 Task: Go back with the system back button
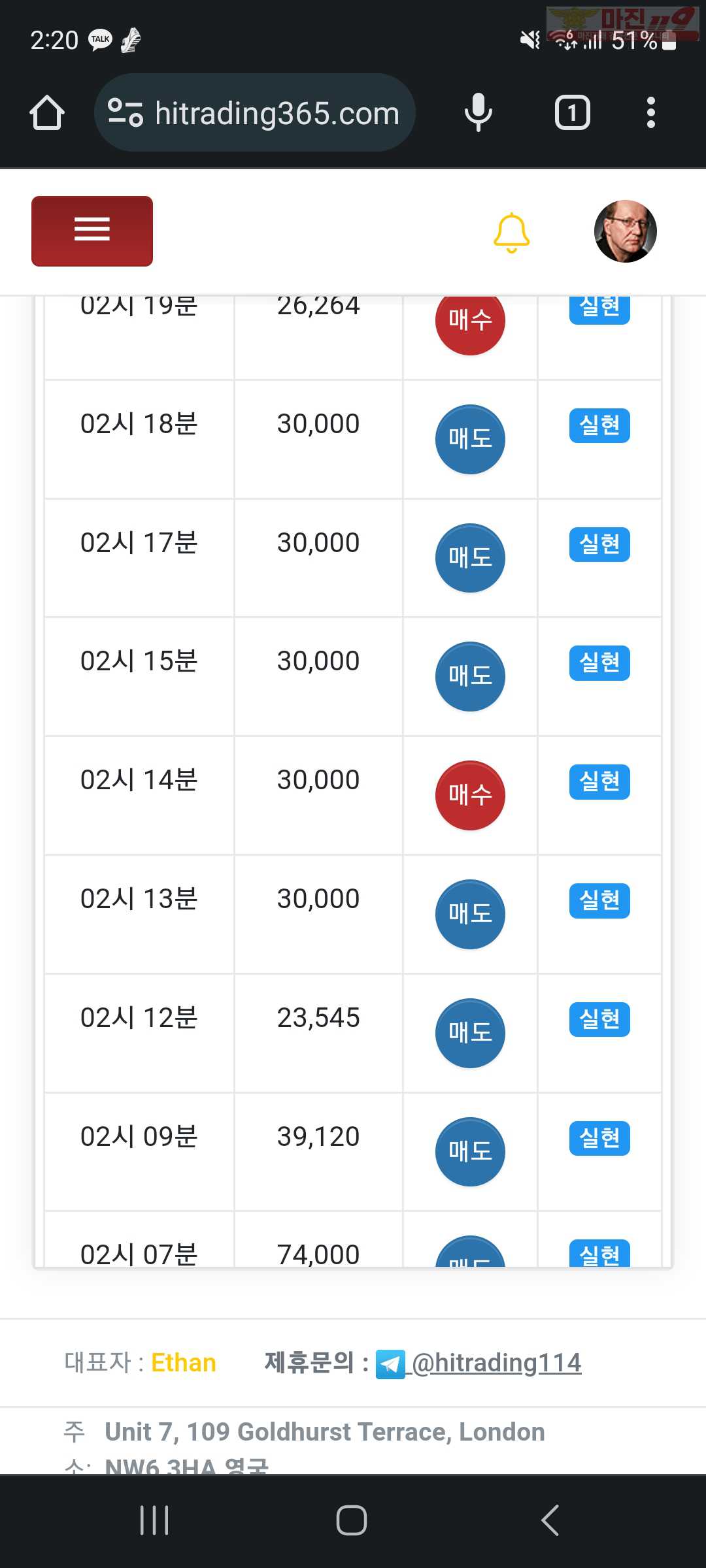[x=550, y=1520]
